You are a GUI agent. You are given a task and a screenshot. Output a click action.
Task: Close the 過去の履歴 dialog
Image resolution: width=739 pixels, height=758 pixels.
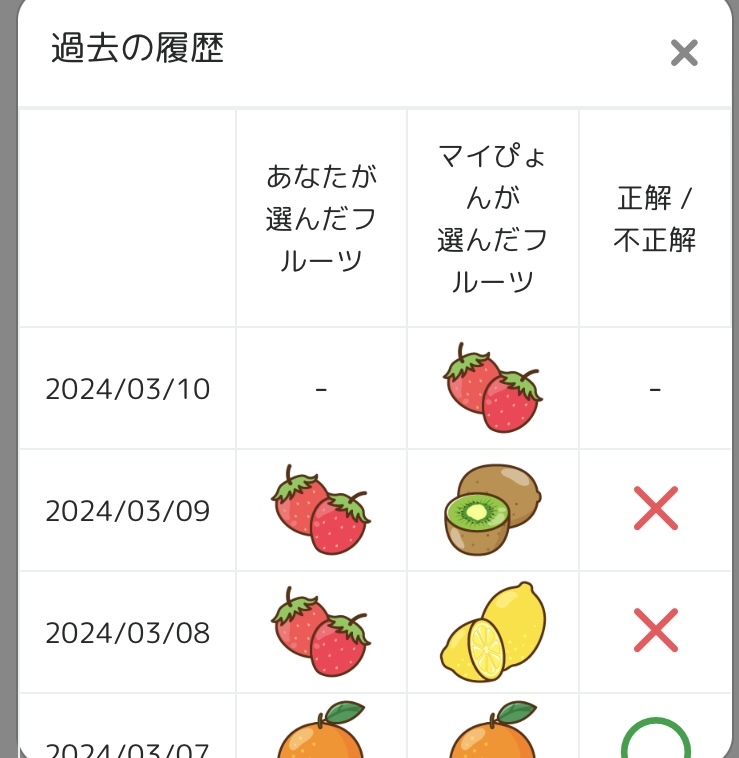[x=684, y=53]
